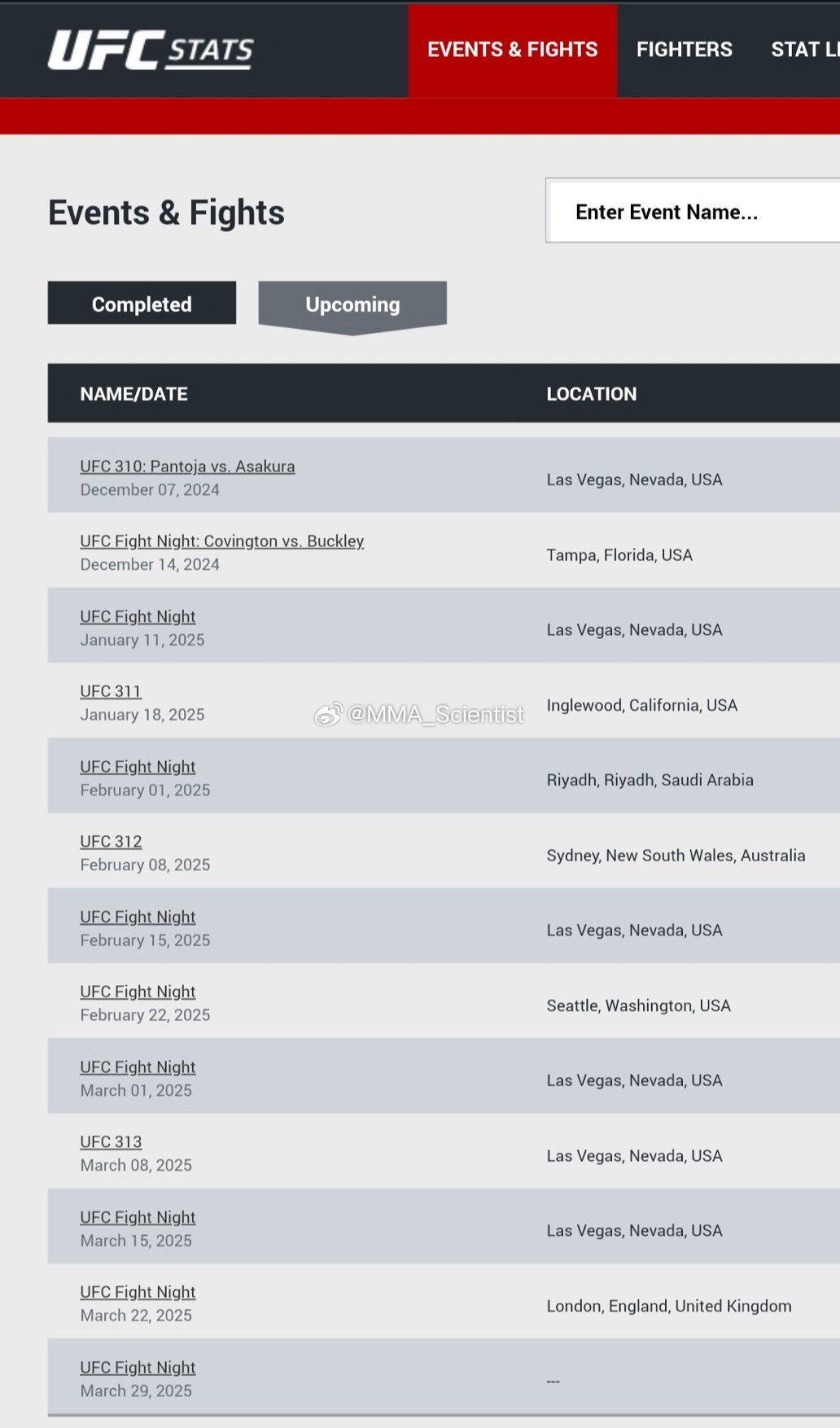Open the March 22, 2025 UFC Fight Night

pyautogui.click(x=138, y=1293)
